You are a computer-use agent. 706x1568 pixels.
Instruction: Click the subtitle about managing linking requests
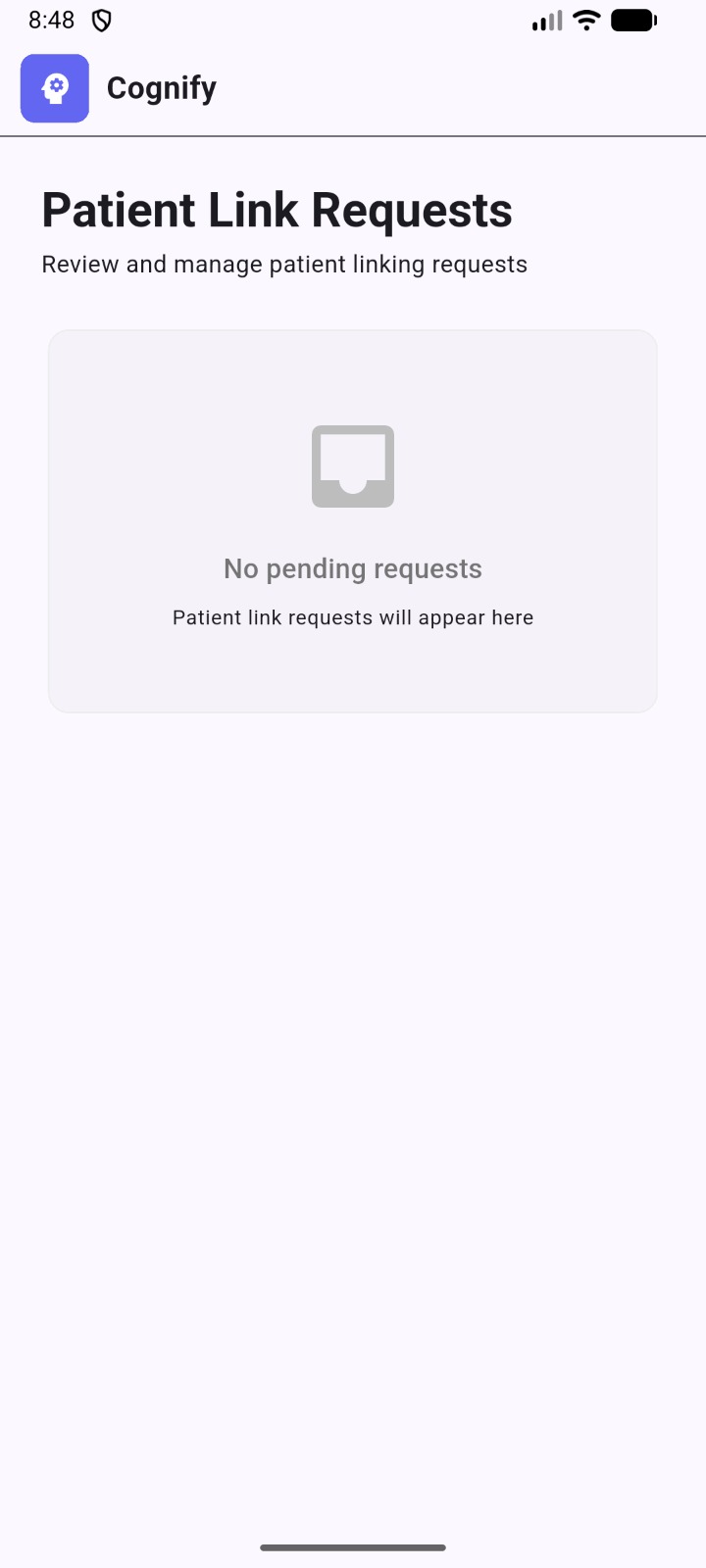coord(284,264)
